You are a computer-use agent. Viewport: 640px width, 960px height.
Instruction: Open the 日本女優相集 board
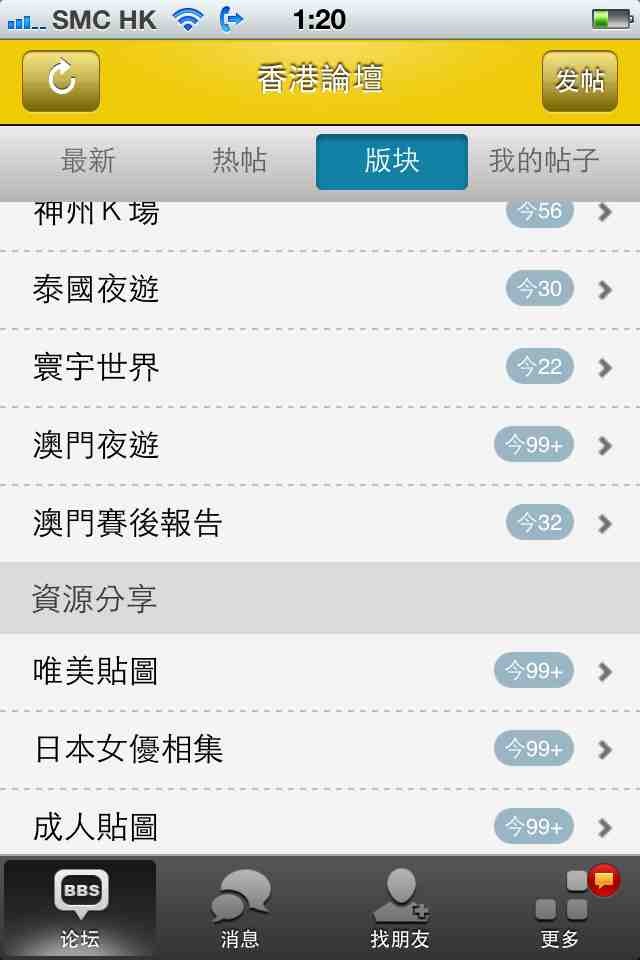coord(320,750)
